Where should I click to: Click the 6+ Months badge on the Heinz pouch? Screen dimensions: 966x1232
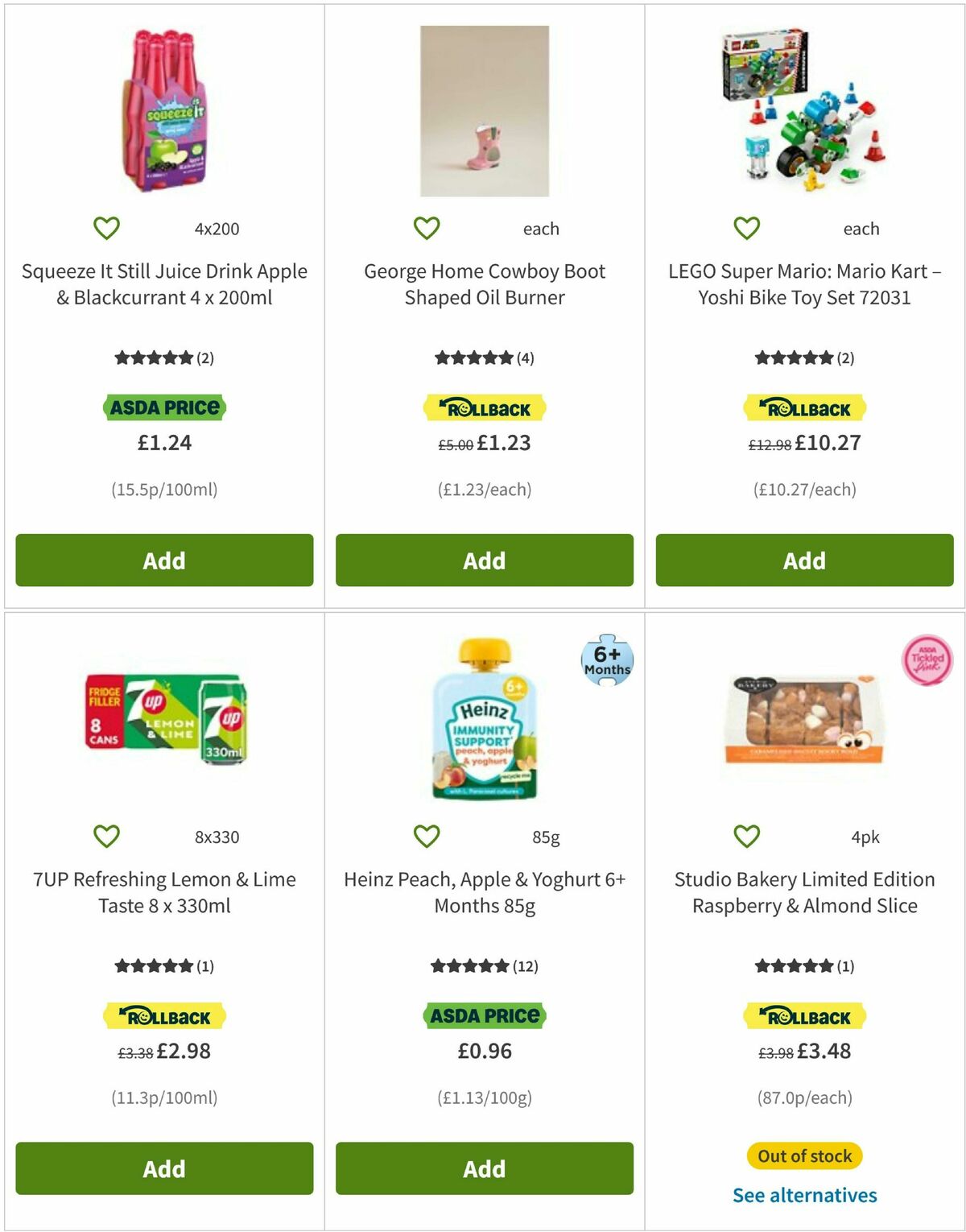(x=608, y=659)
